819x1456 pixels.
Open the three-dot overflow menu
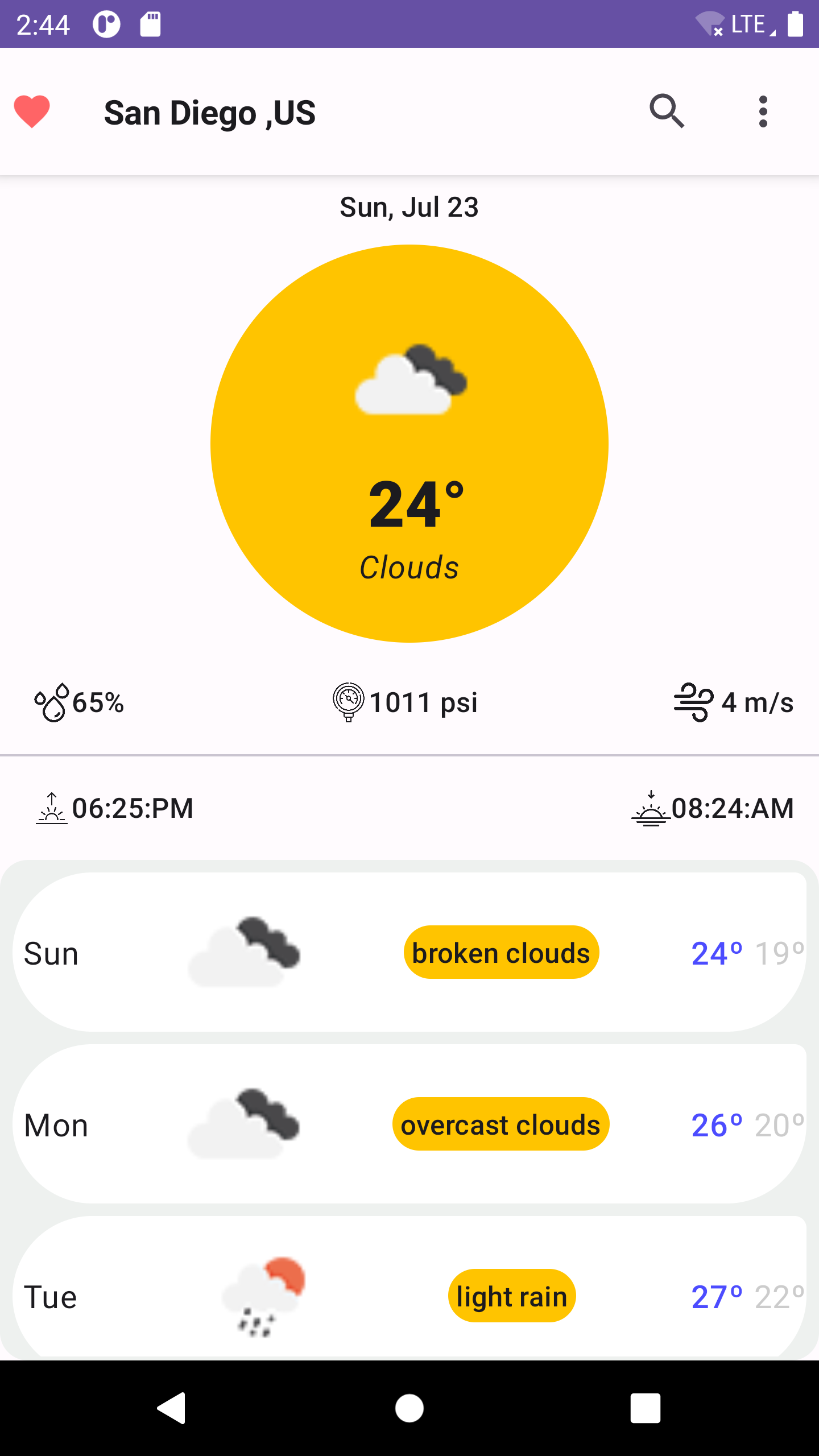tap(763, 111)
